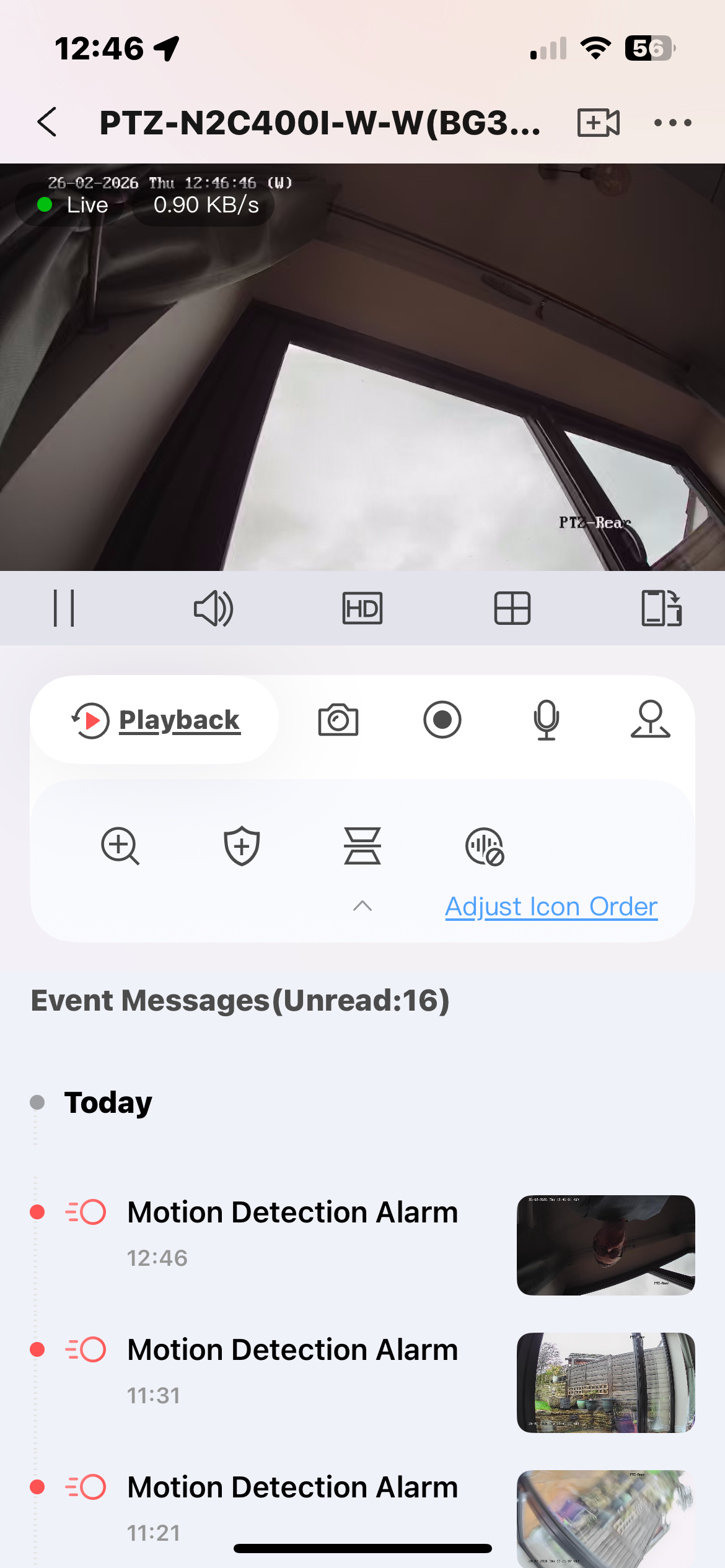Tap the microphone for two-way talk
This screenshot has height=1568, width=725.
pyautogui.click(x=547, y=720)
